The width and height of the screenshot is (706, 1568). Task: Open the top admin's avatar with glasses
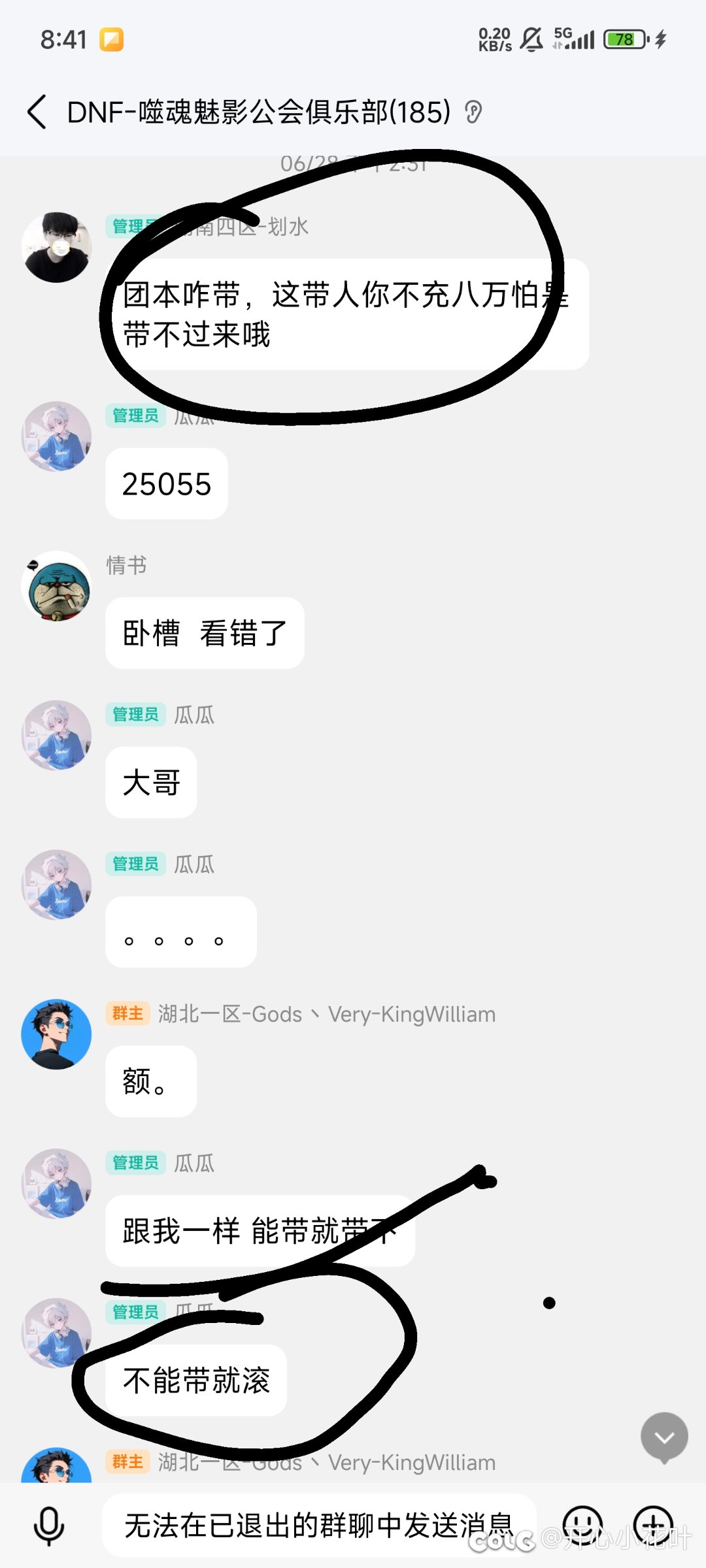point(56,247)
